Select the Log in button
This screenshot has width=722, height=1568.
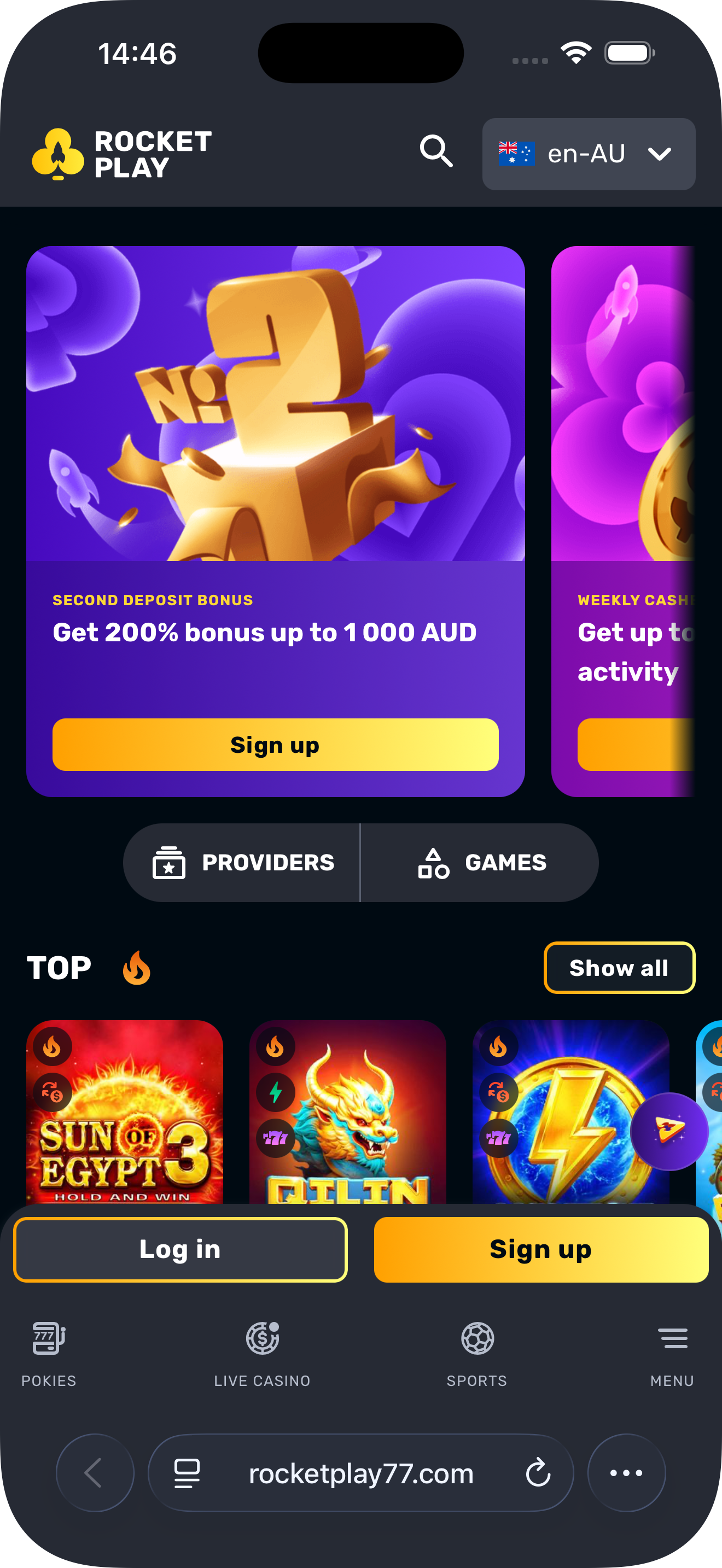pyautogui.click(x=180, y=1249)
